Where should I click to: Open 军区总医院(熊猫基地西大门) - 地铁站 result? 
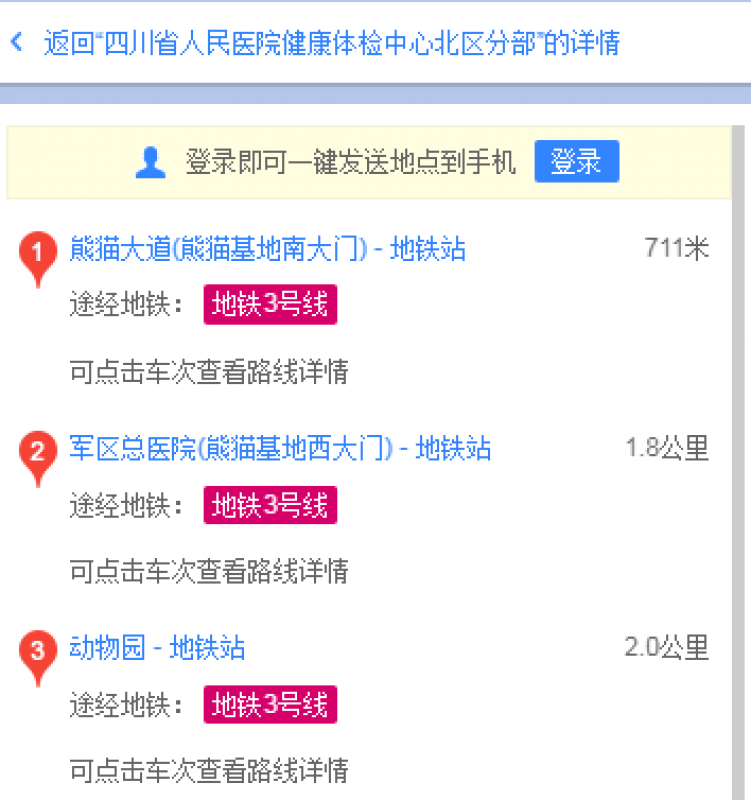(280, 448)
